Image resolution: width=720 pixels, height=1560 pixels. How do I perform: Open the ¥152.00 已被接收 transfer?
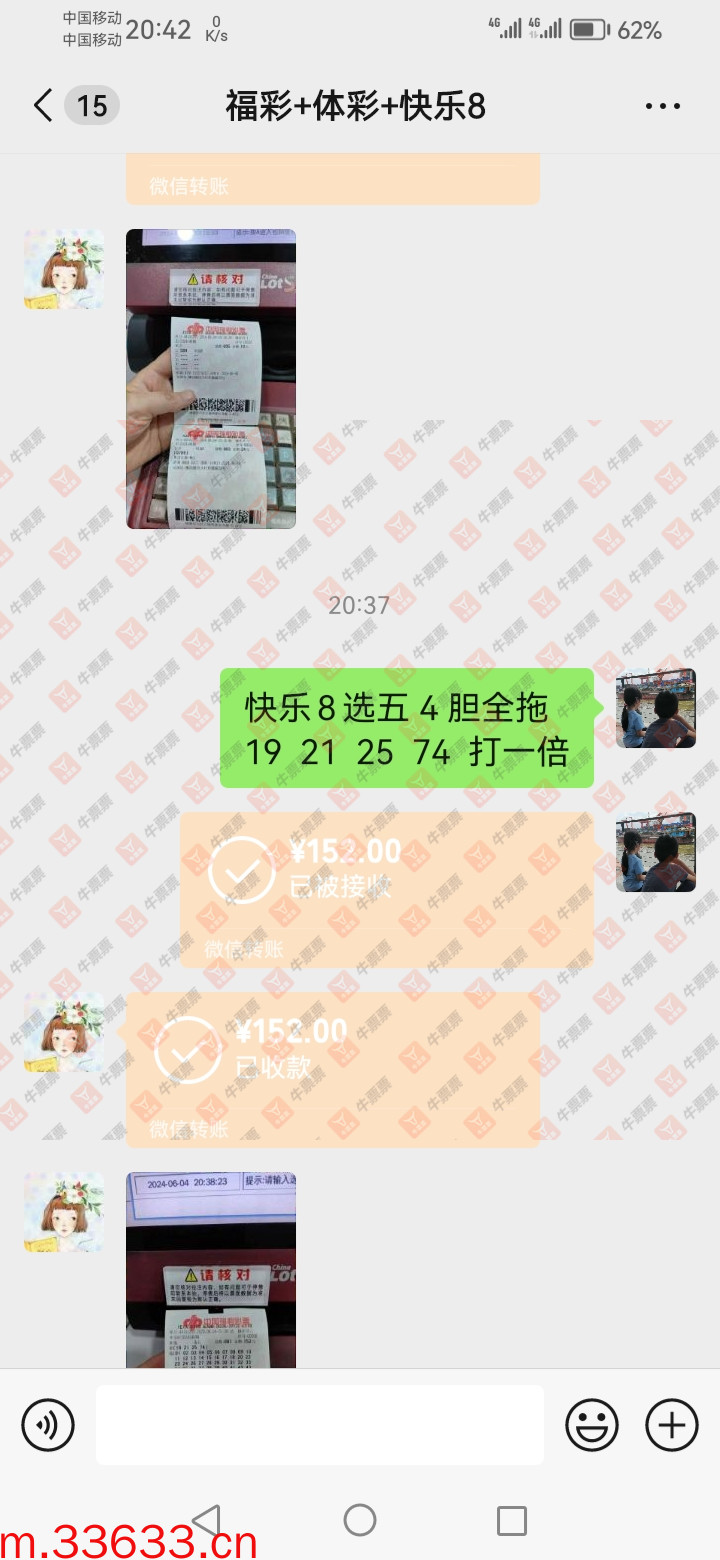[x=387, y=888]
